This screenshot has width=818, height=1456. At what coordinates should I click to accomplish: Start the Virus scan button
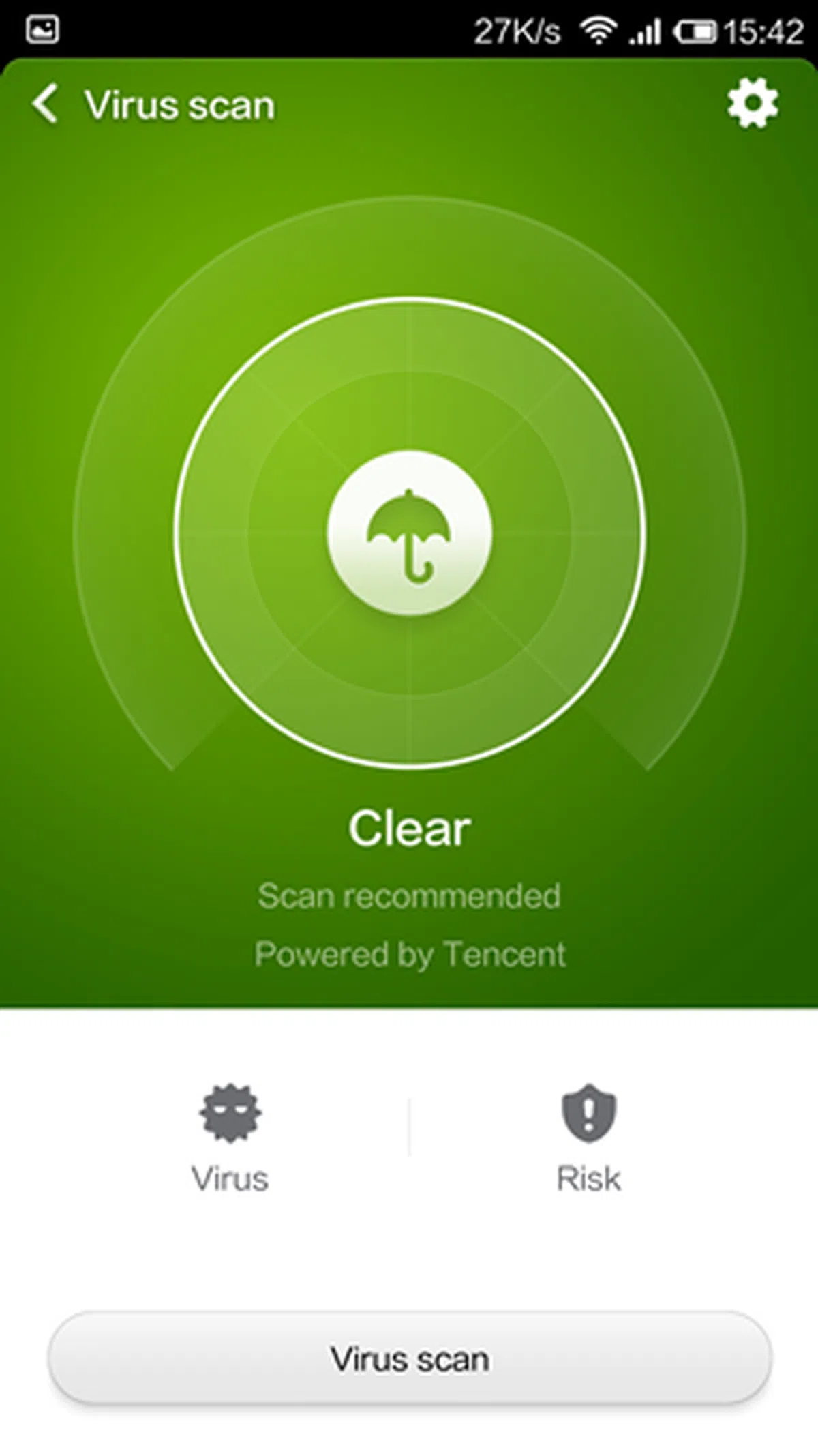pos(410,1358)
